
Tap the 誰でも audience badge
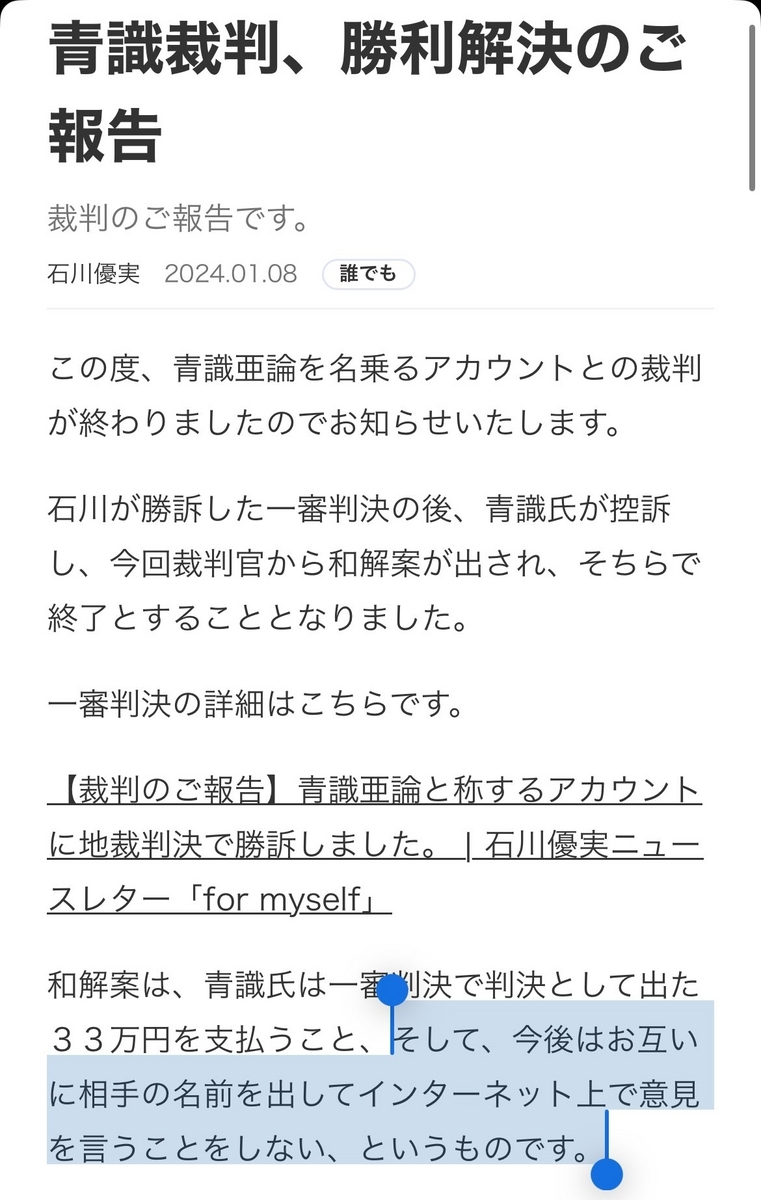pos(368,274)
